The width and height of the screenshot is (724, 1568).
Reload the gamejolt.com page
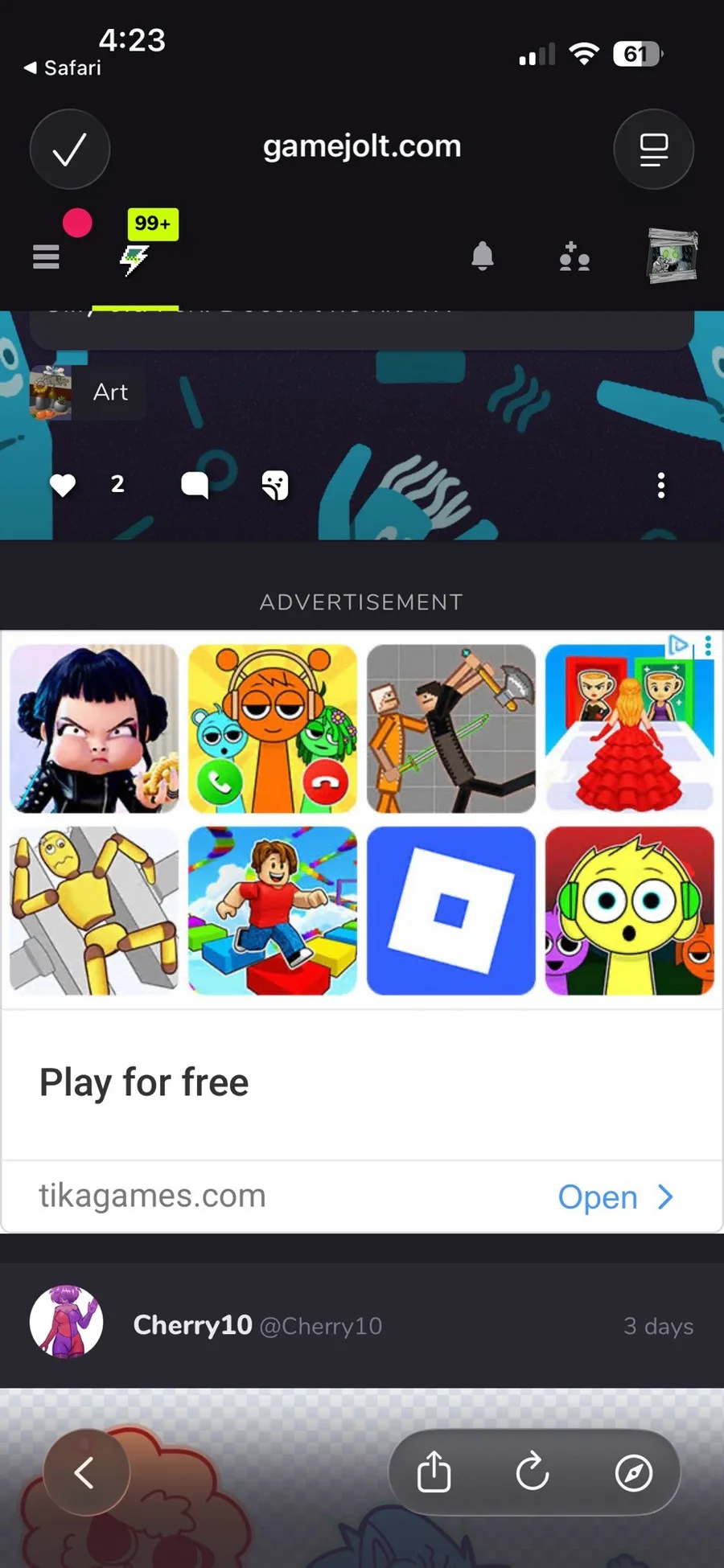[533, 1473]
